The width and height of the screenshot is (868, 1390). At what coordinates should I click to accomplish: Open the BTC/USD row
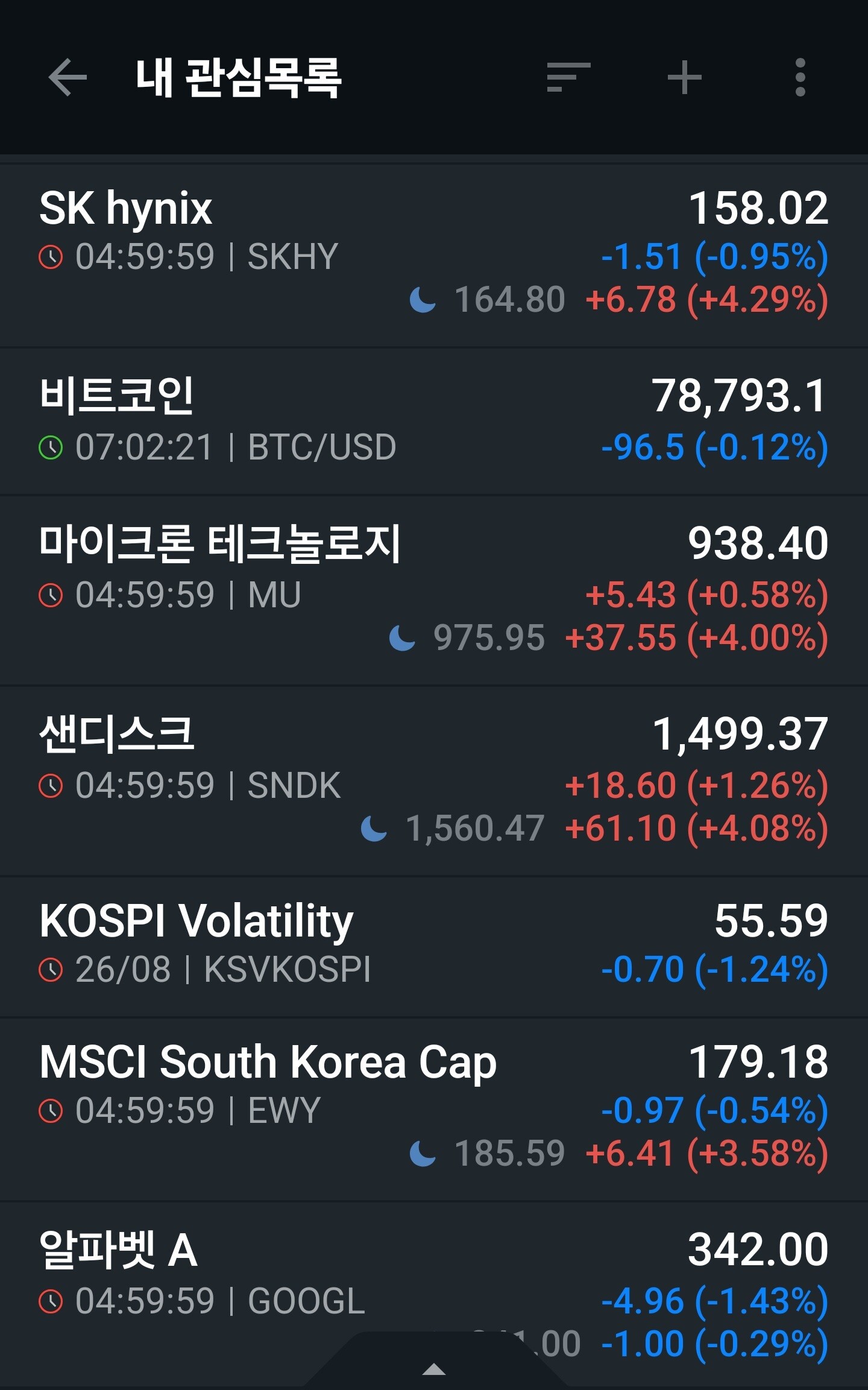point(434,422)
